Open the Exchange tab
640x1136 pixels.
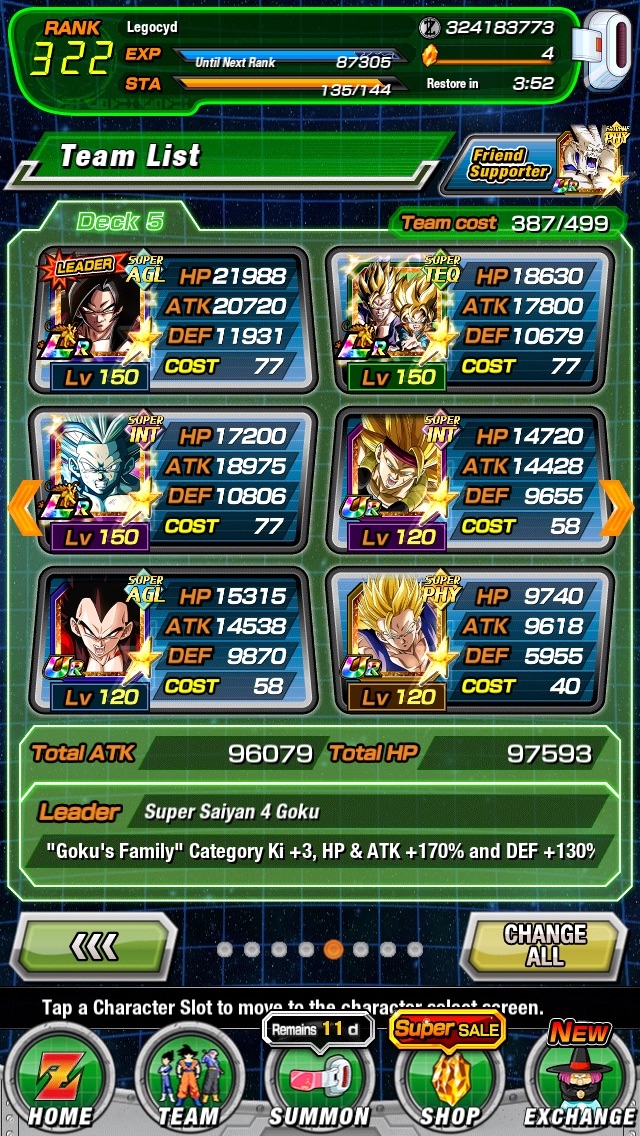pos(580,1080)
